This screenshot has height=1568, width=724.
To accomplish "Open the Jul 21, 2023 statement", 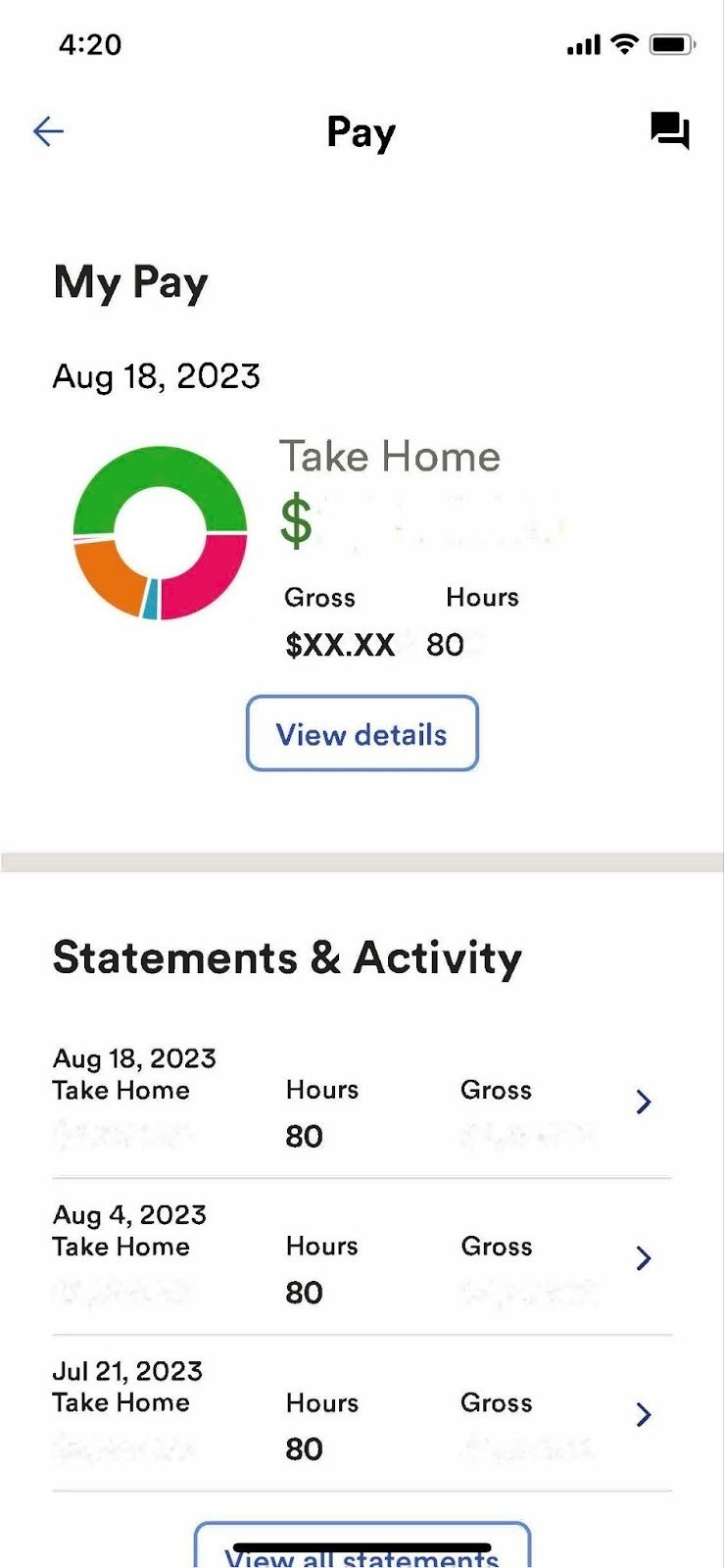I will click(362, 1413).
